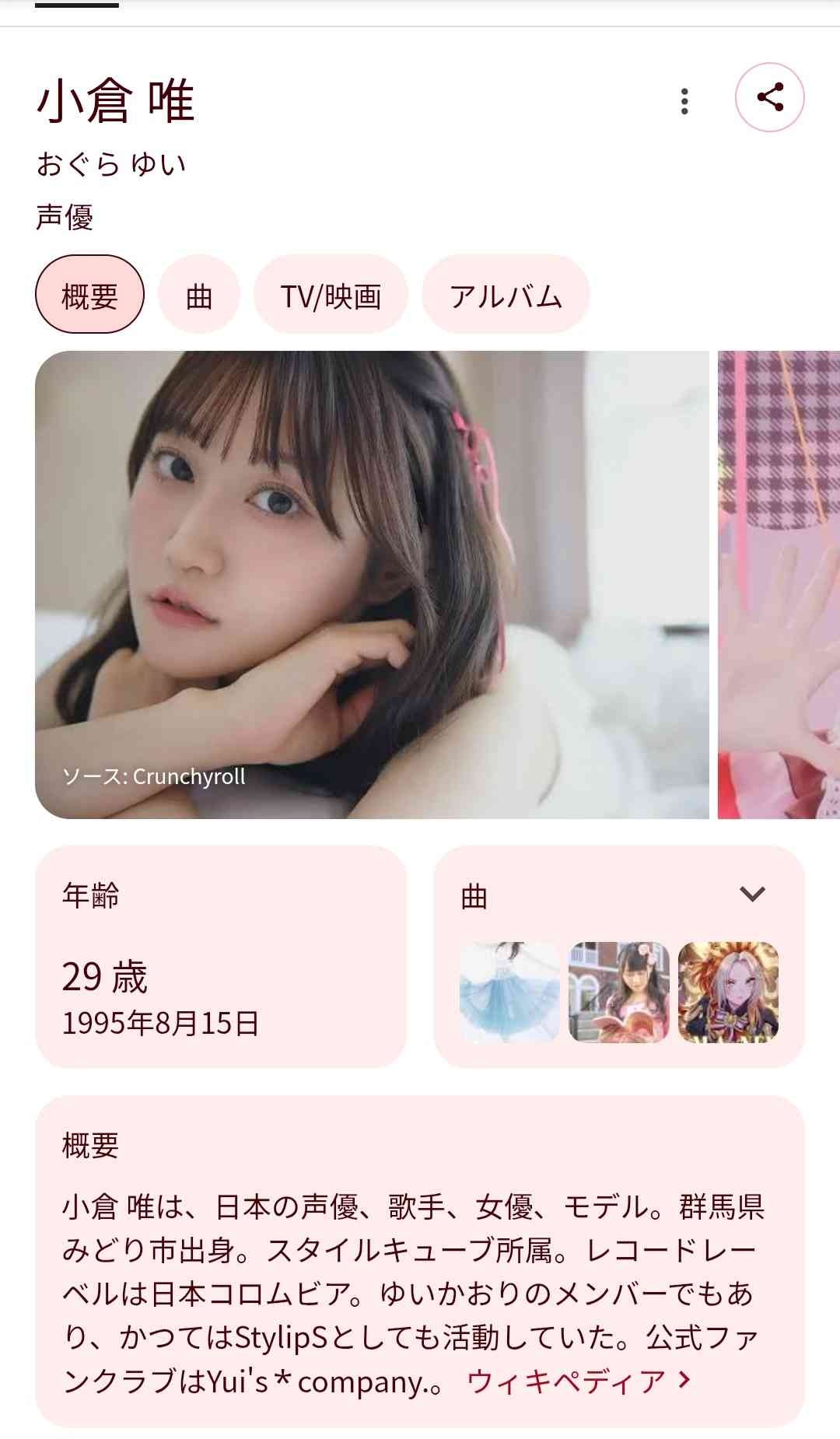The width and height of the screenshot is (840, 1439).
Task: Open the song cover with girl reading book
Action: click(x=619, y=992)
